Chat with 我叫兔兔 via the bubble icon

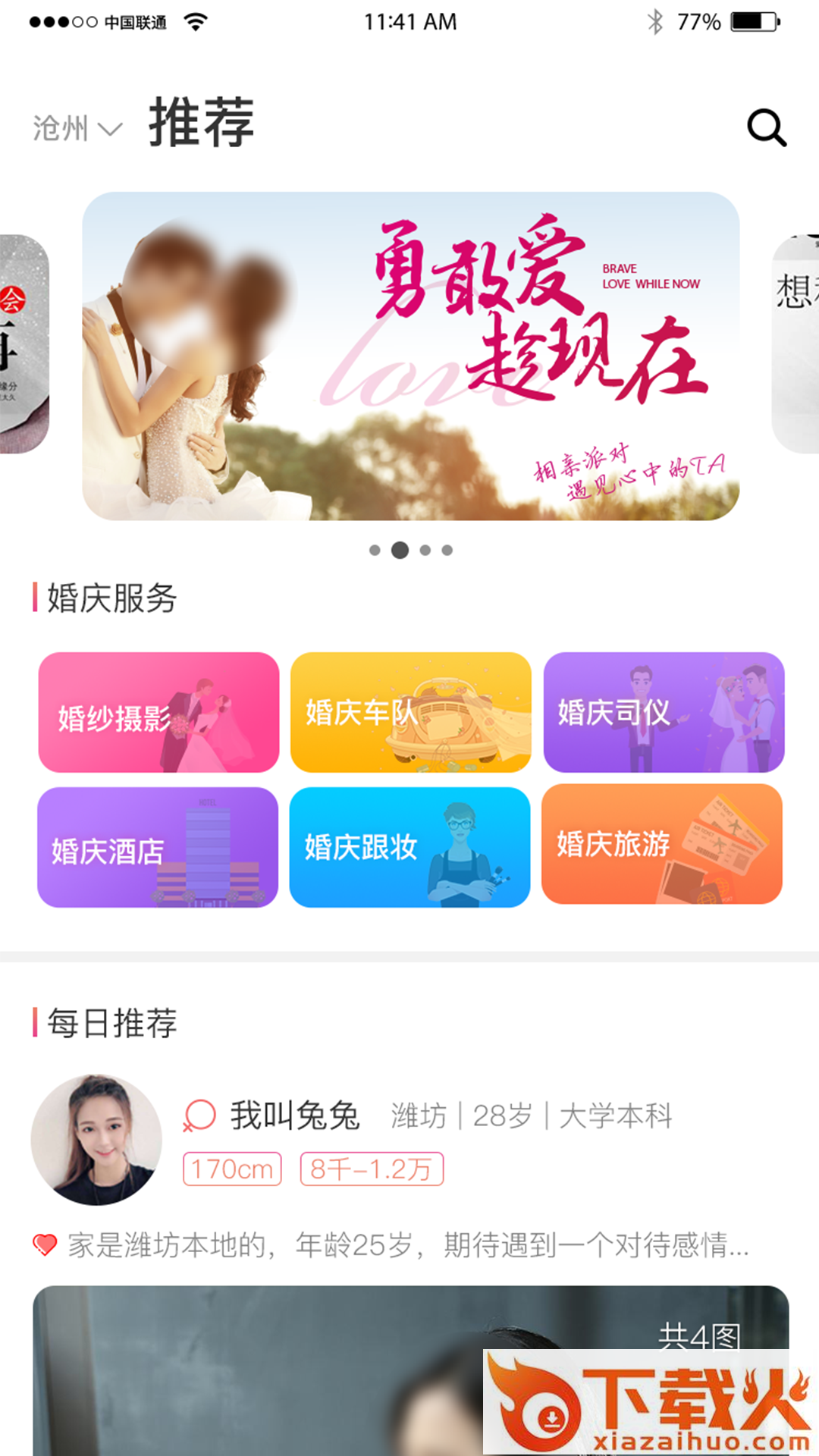[200, 1116]
